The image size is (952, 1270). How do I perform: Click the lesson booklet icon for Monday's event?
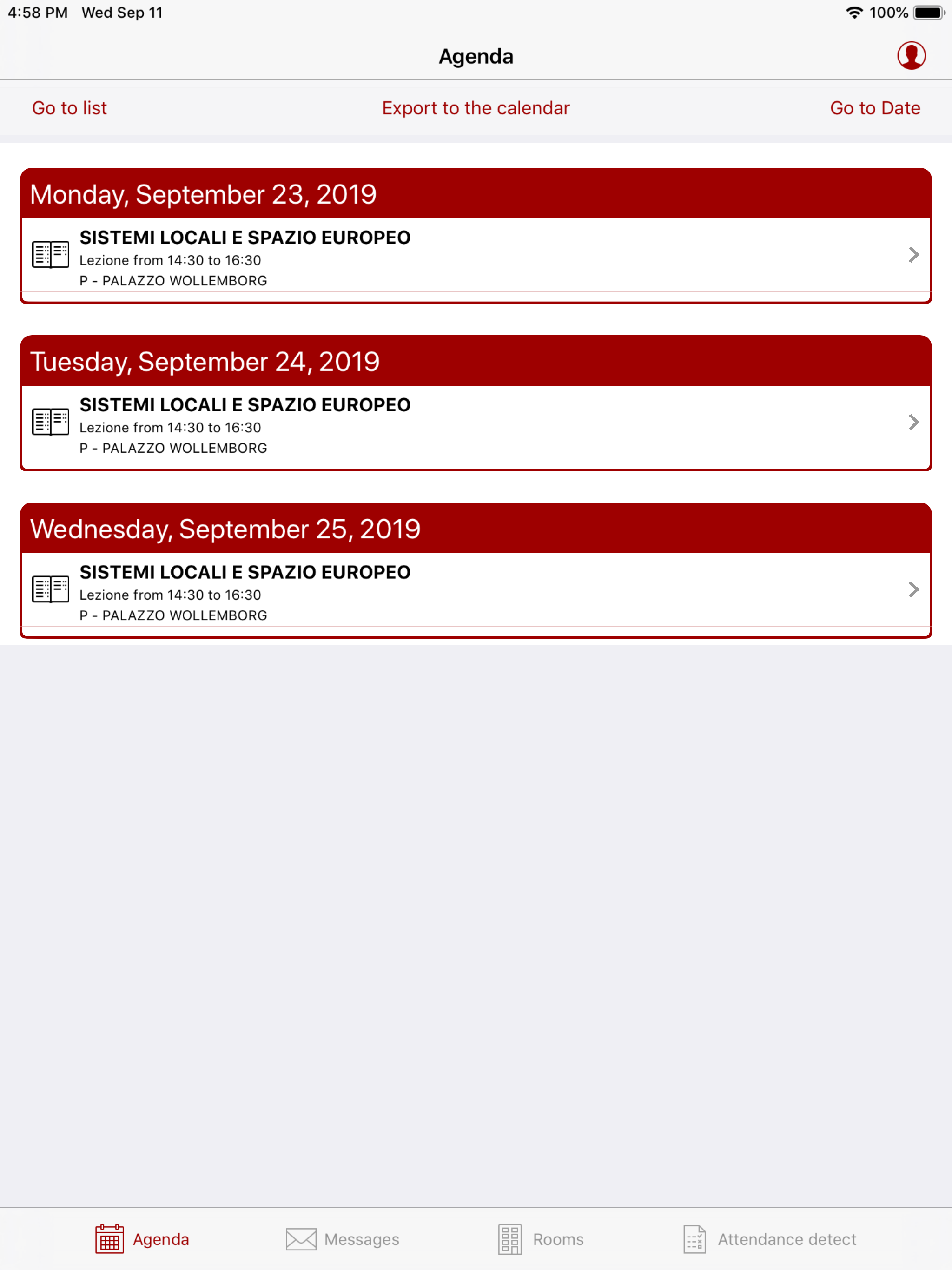coord(50,255)
